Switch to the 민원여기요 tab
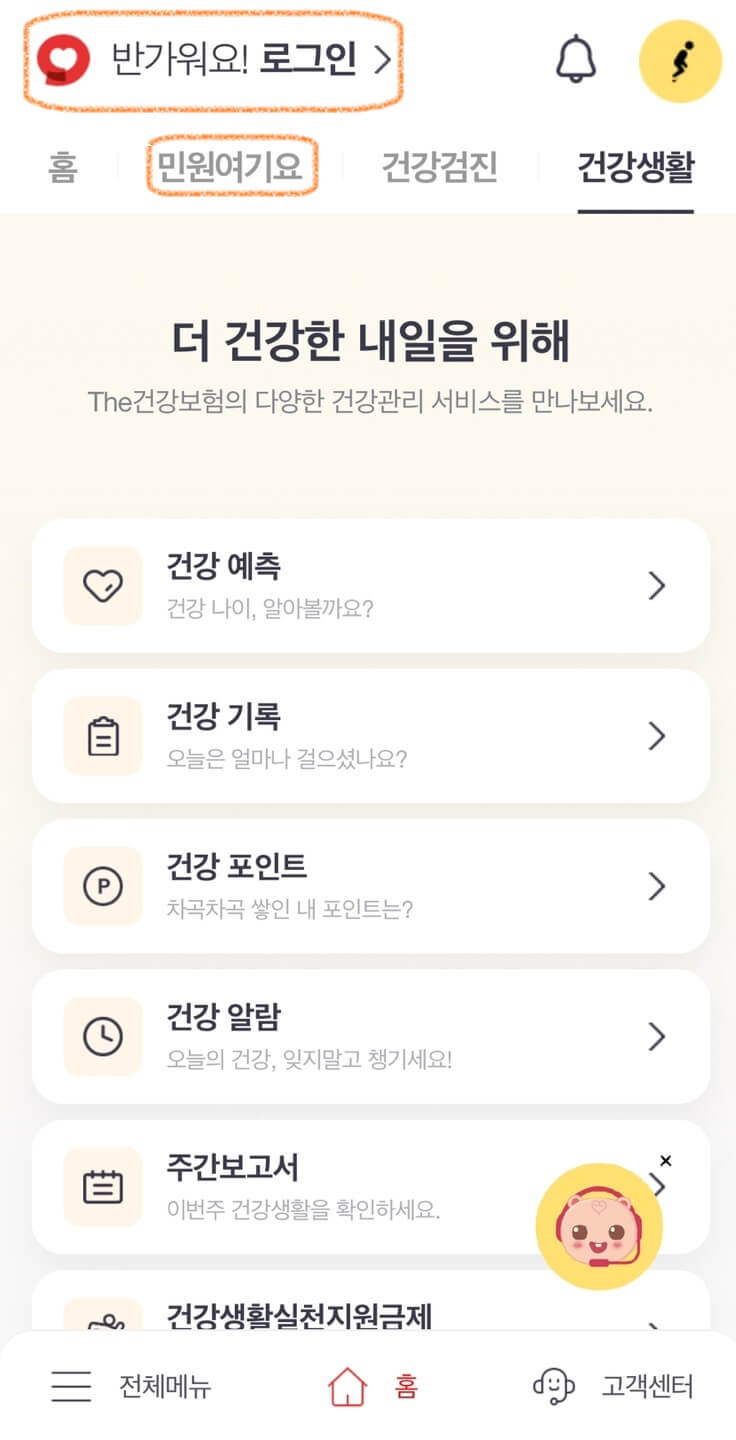 click(x=232, y=167)
